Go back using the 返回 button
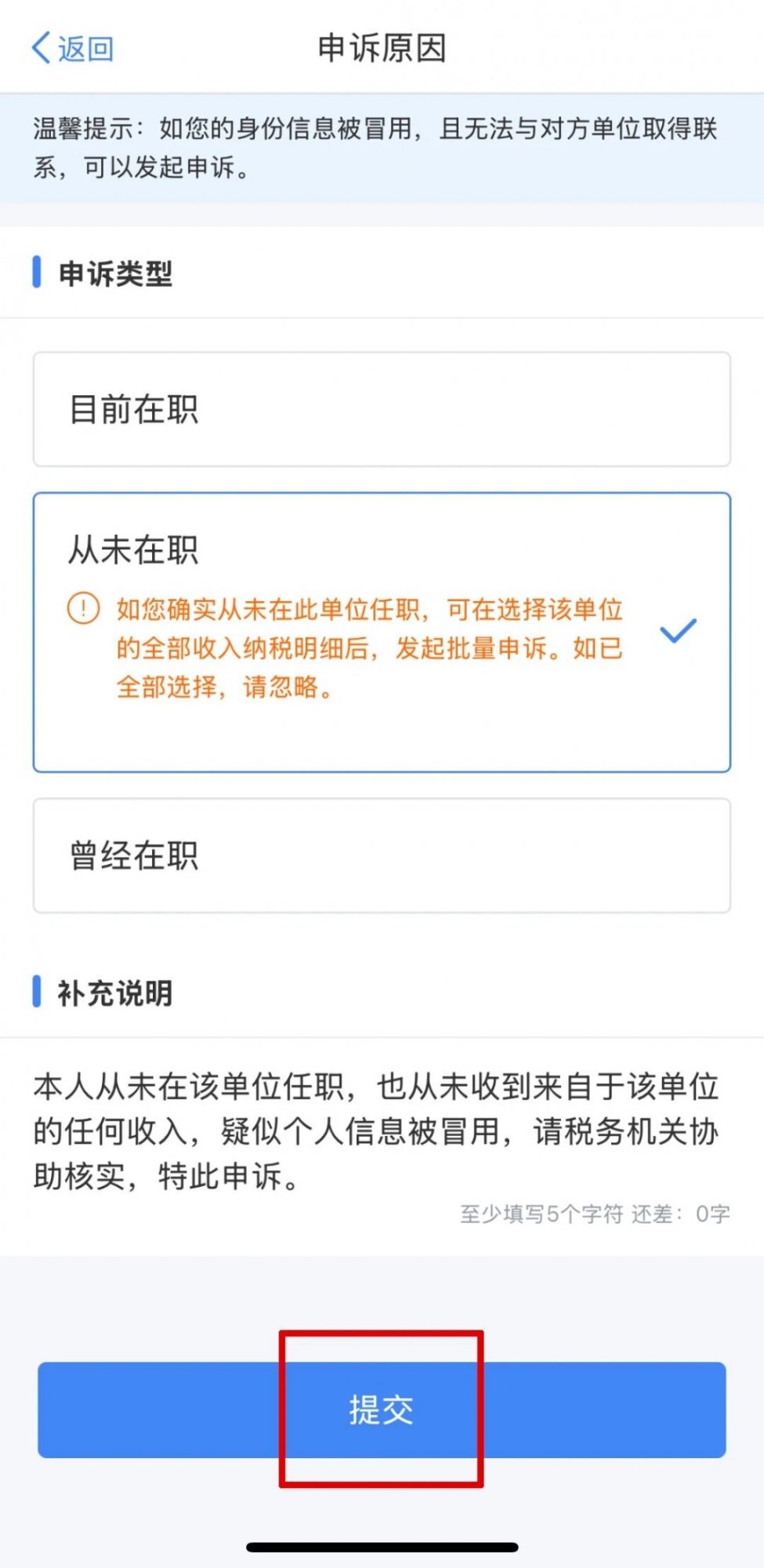Image resolution: width=764 pixels, height=1568 pixels. (73, 49)
